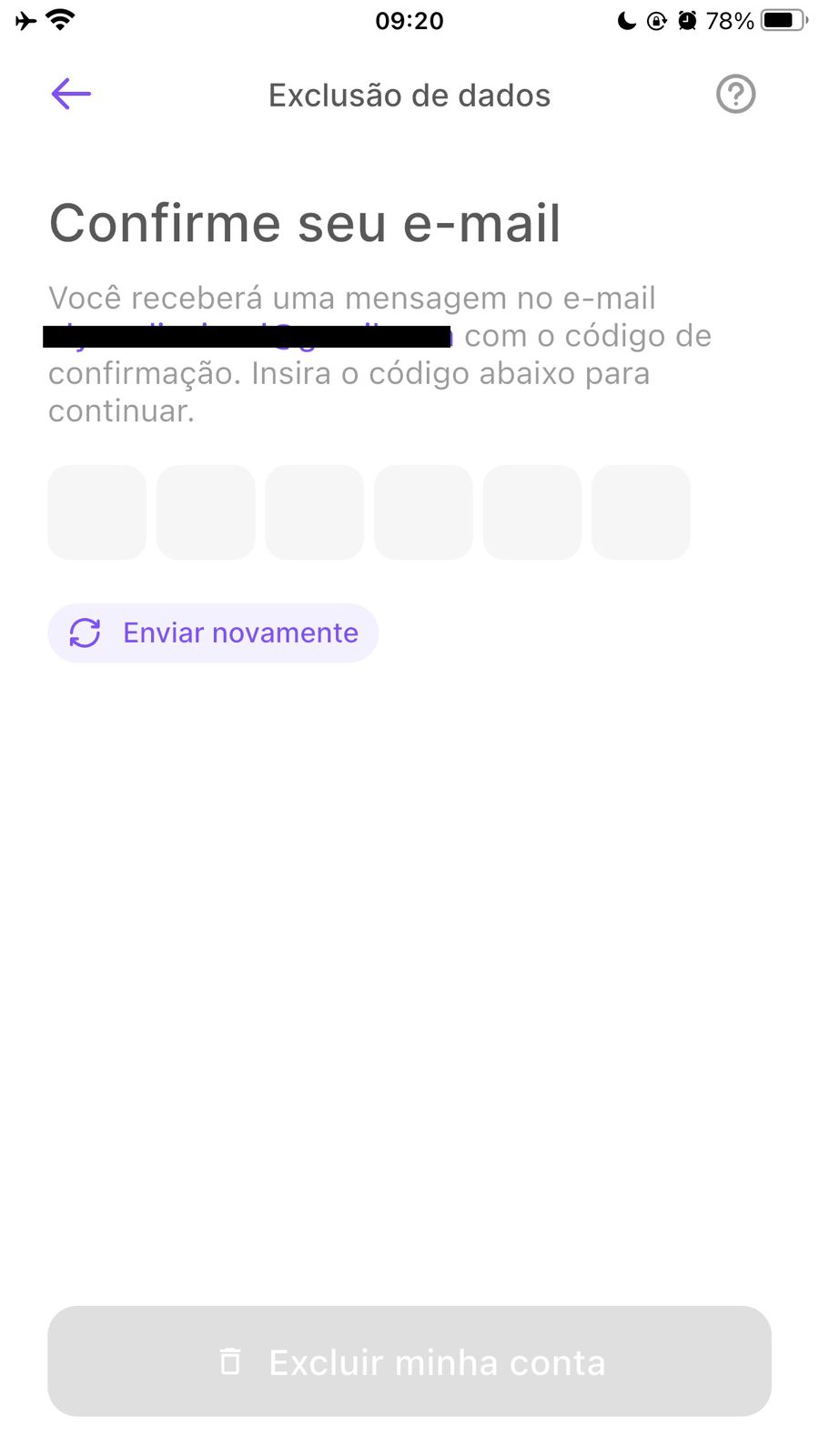The height and width of the screenshot is (1456, 819).
Task: Go back using the purple arrow
Action: click(x=71, y=94)
